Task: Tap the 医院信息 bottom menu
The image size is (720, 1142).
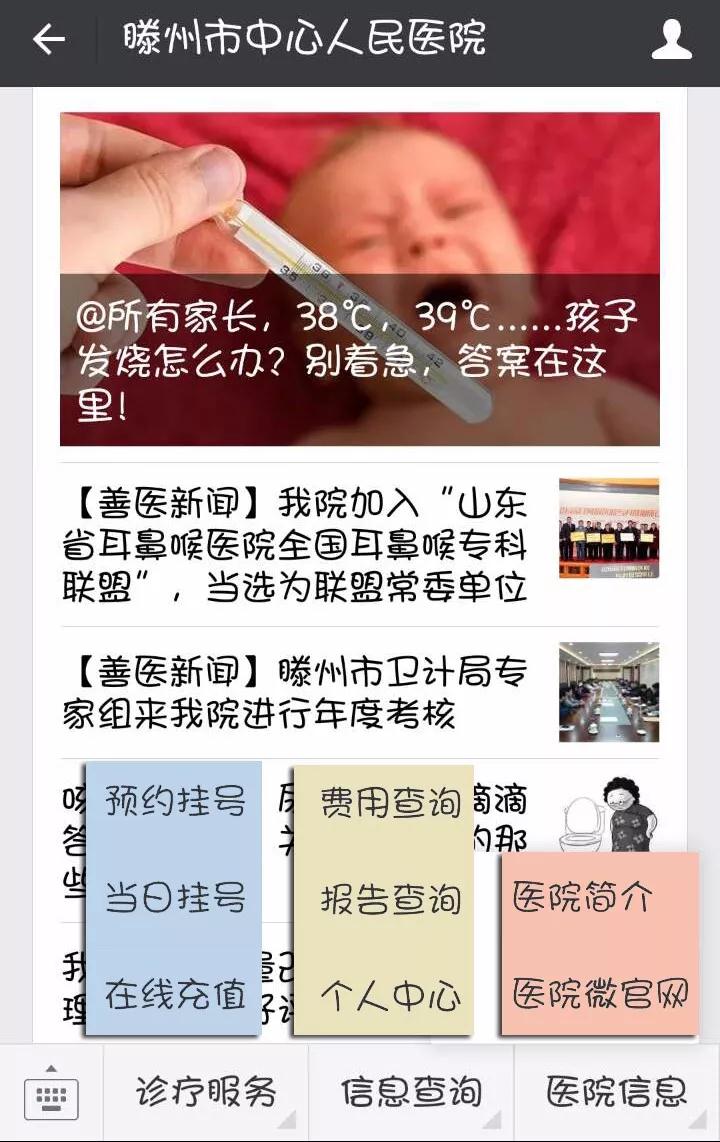Action: (617, 1093)
